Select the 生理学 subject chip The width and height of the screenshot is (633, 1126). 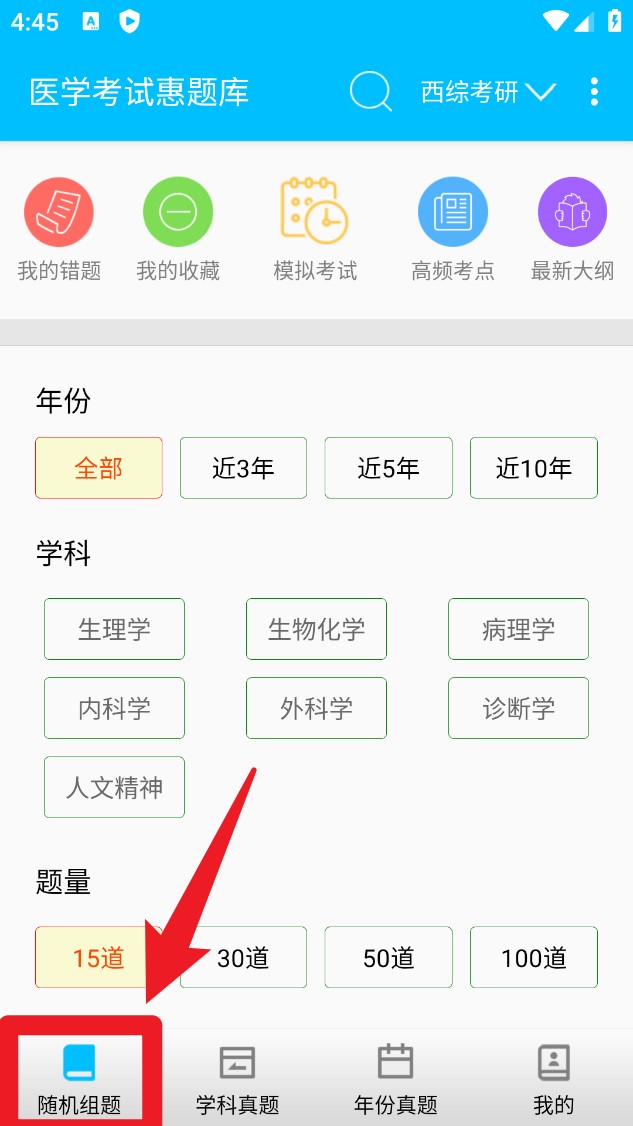pyautogui.click(x=114, y=629)
